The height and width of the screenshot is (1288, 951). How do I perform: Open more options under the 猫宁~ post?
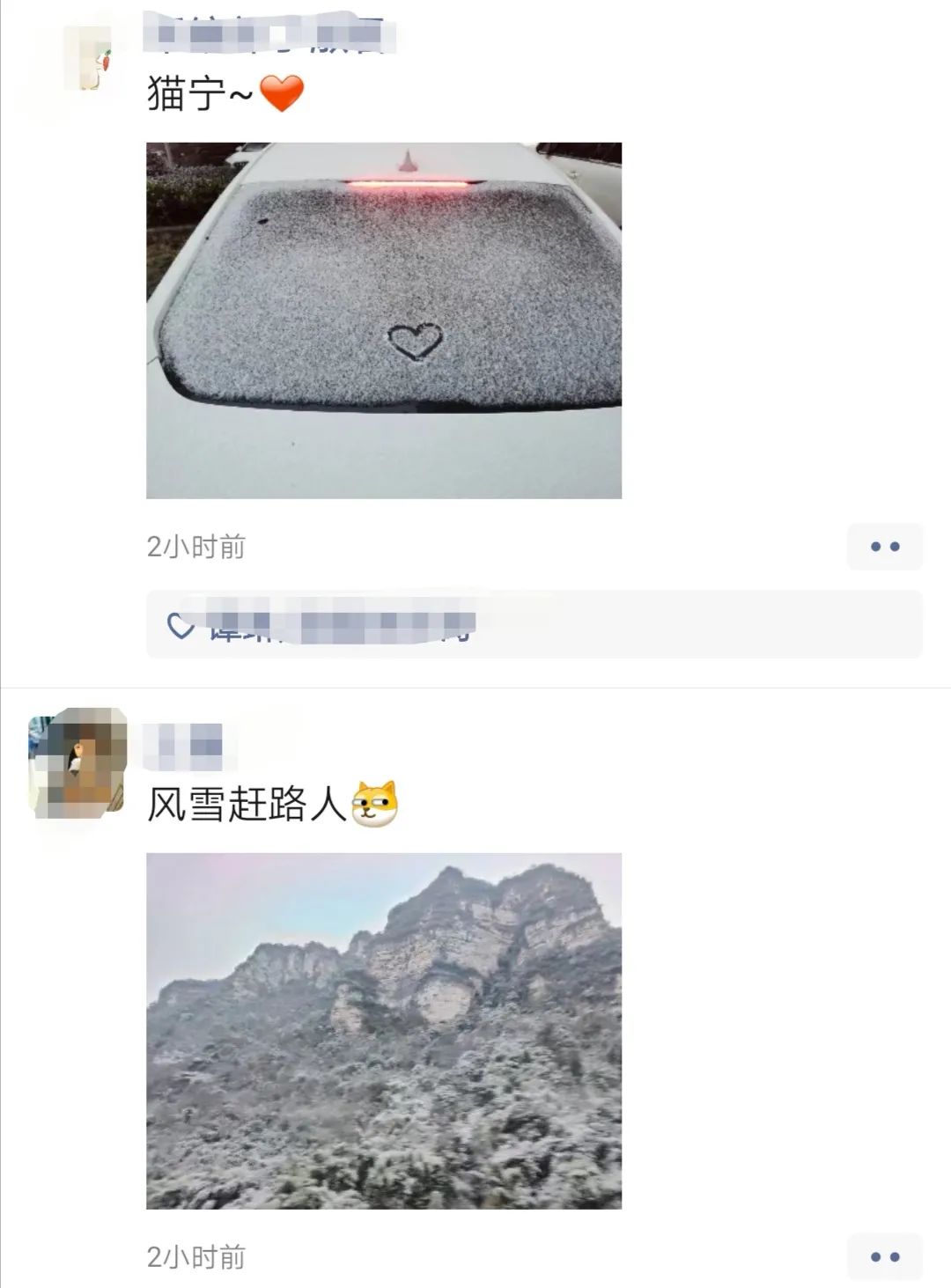pyautogui.click(x=884, y=547)
